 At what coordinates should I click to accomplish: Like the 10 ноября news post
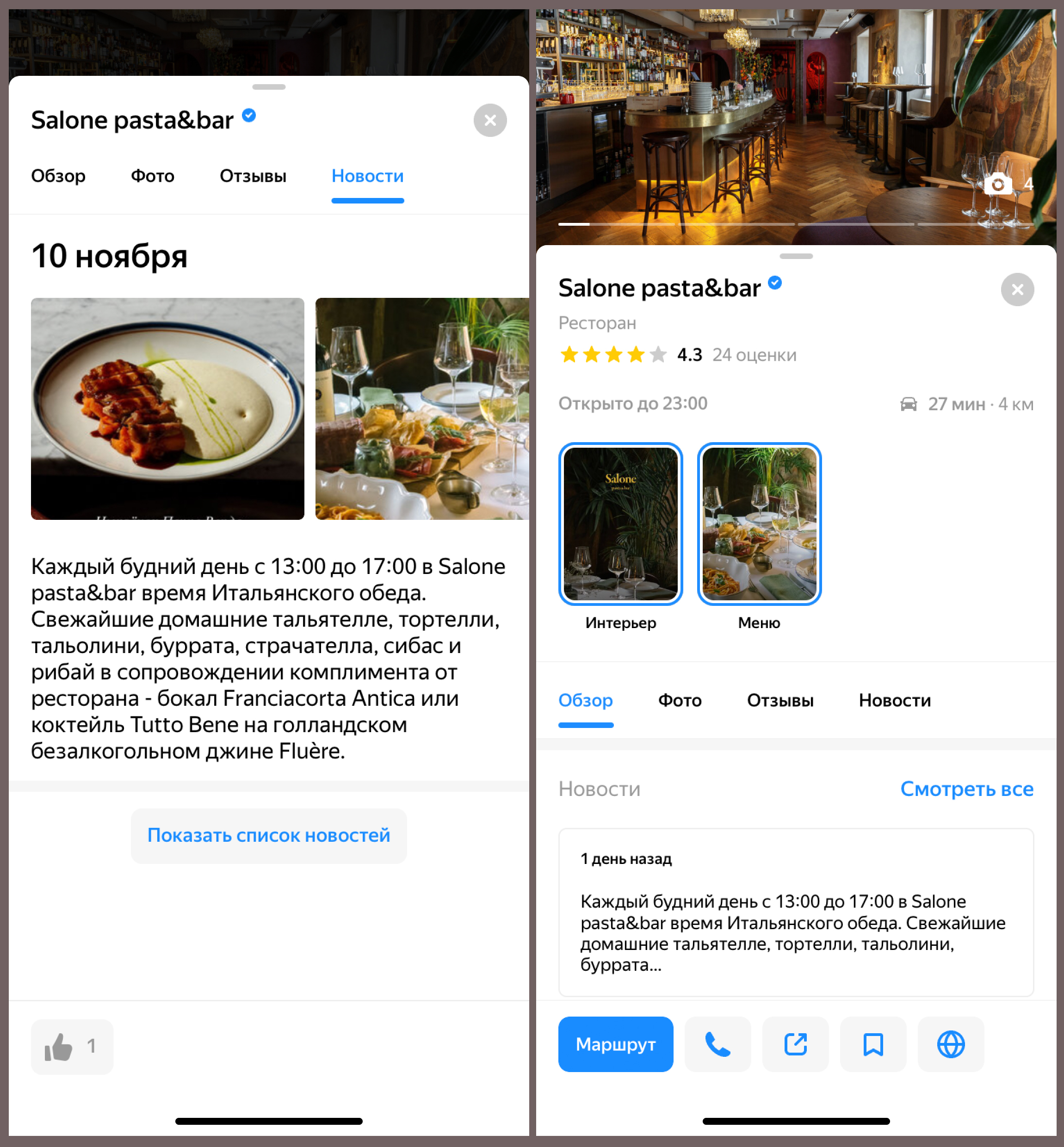[71, 1046]
